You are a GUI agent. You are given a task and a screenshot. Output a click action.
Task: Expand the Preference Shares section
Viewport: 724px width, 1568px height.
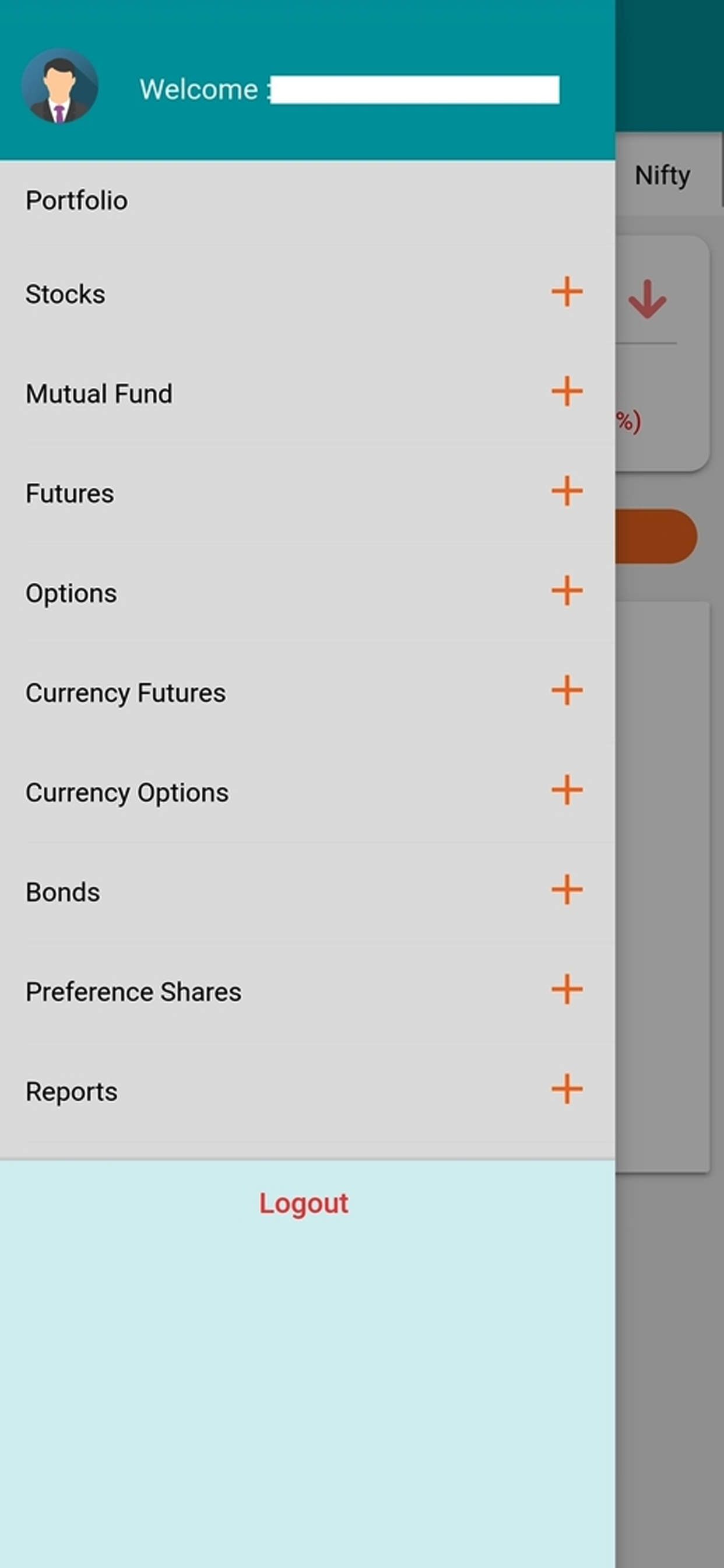[567, 989]
